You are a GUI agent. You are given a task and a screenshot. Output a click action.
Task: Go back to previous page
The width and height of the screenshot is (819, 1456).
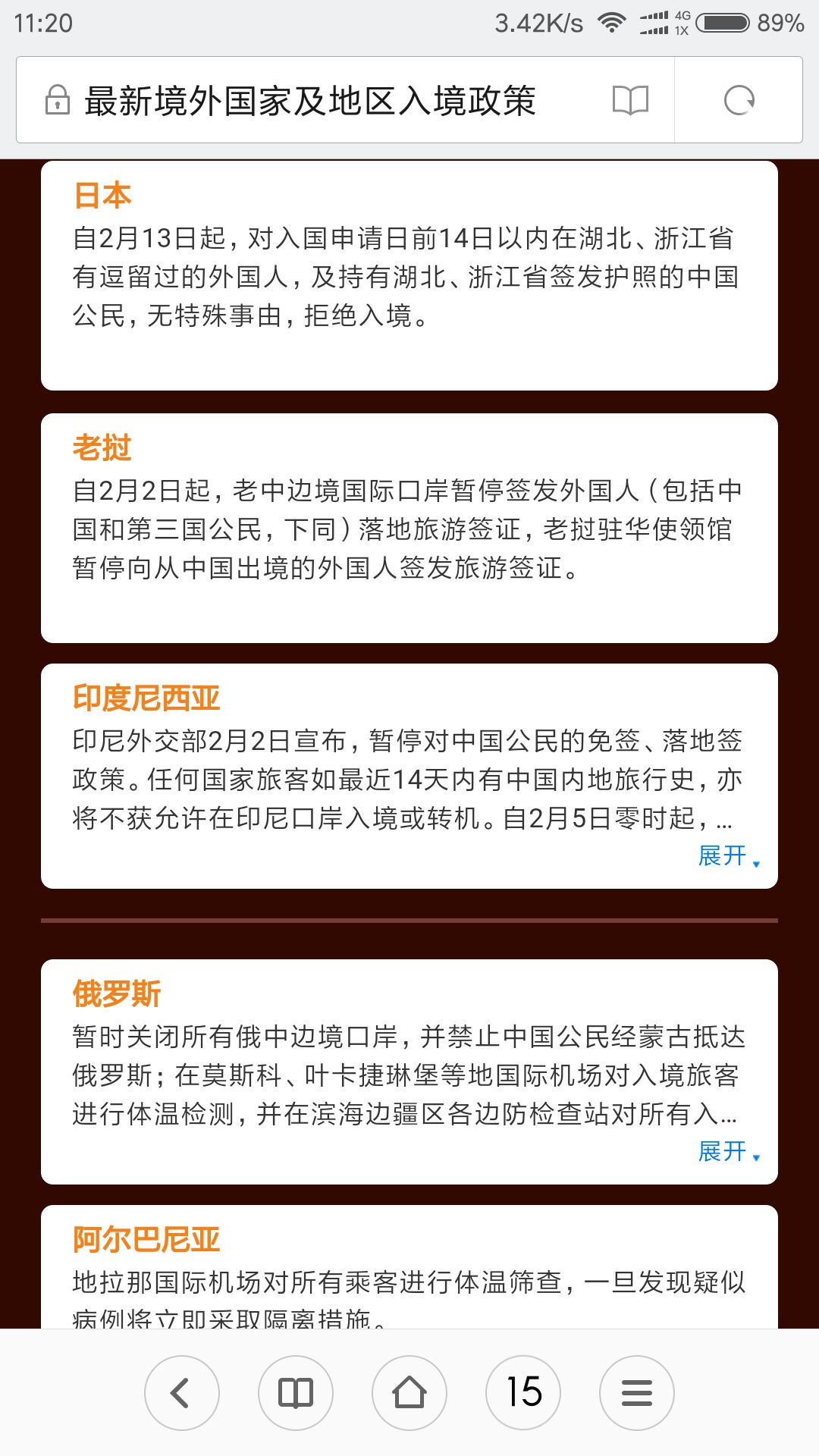[x=182, y=1393]
